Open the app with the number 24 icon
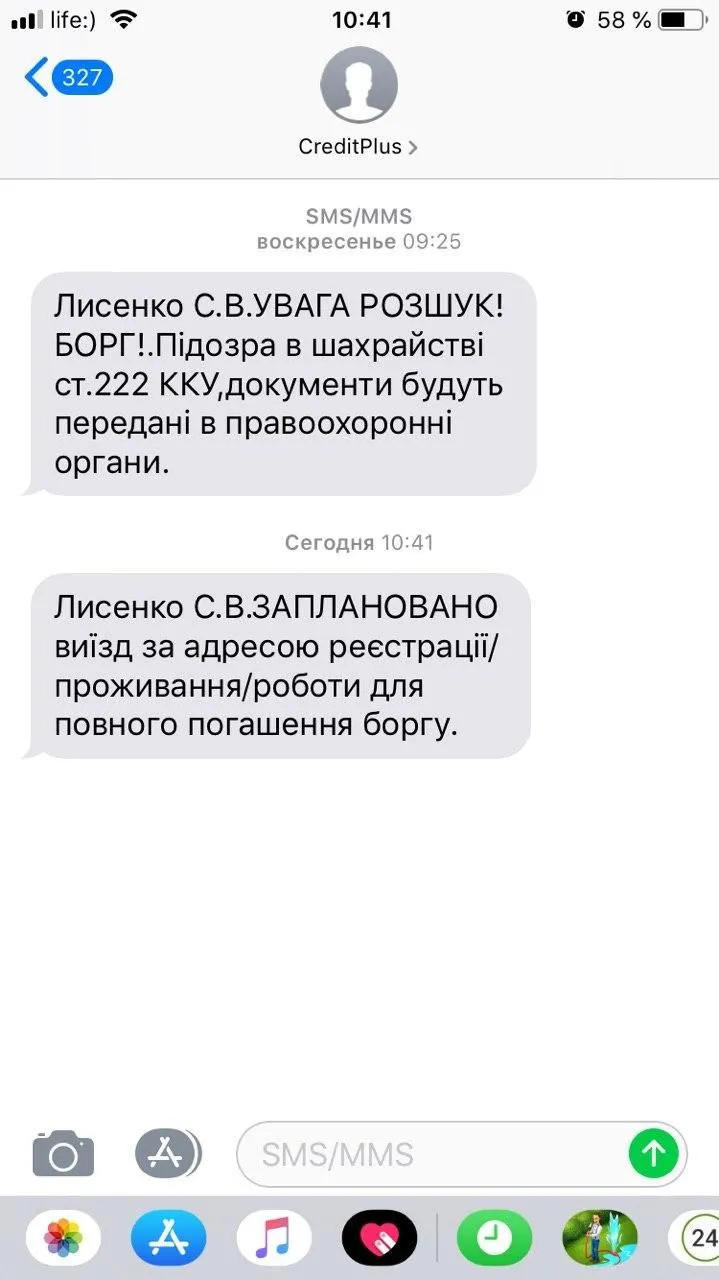 click(698, 1239)
